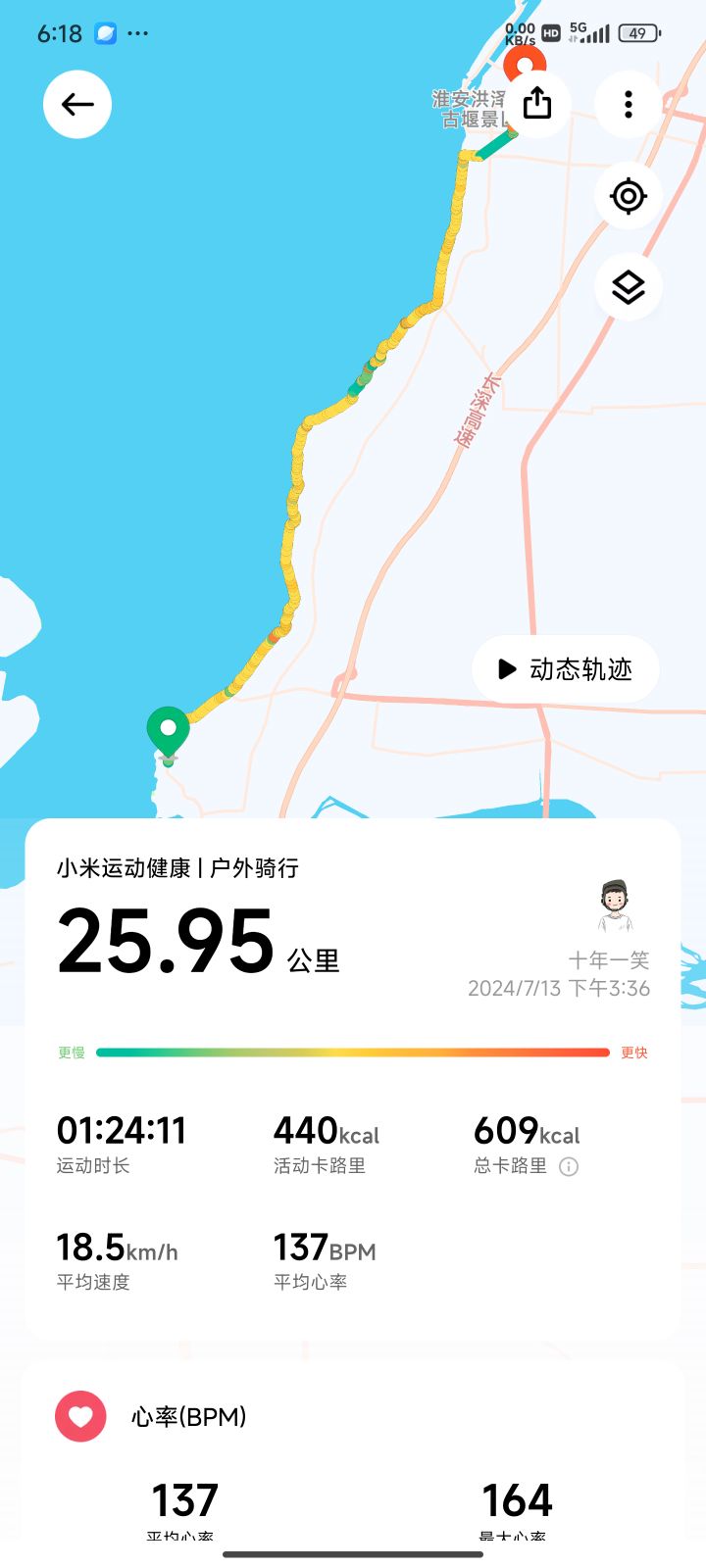The width and height of the screenshot is (706, 1568).
Task: Play the 动态轨迹 animated track
Action: point(565,669)
